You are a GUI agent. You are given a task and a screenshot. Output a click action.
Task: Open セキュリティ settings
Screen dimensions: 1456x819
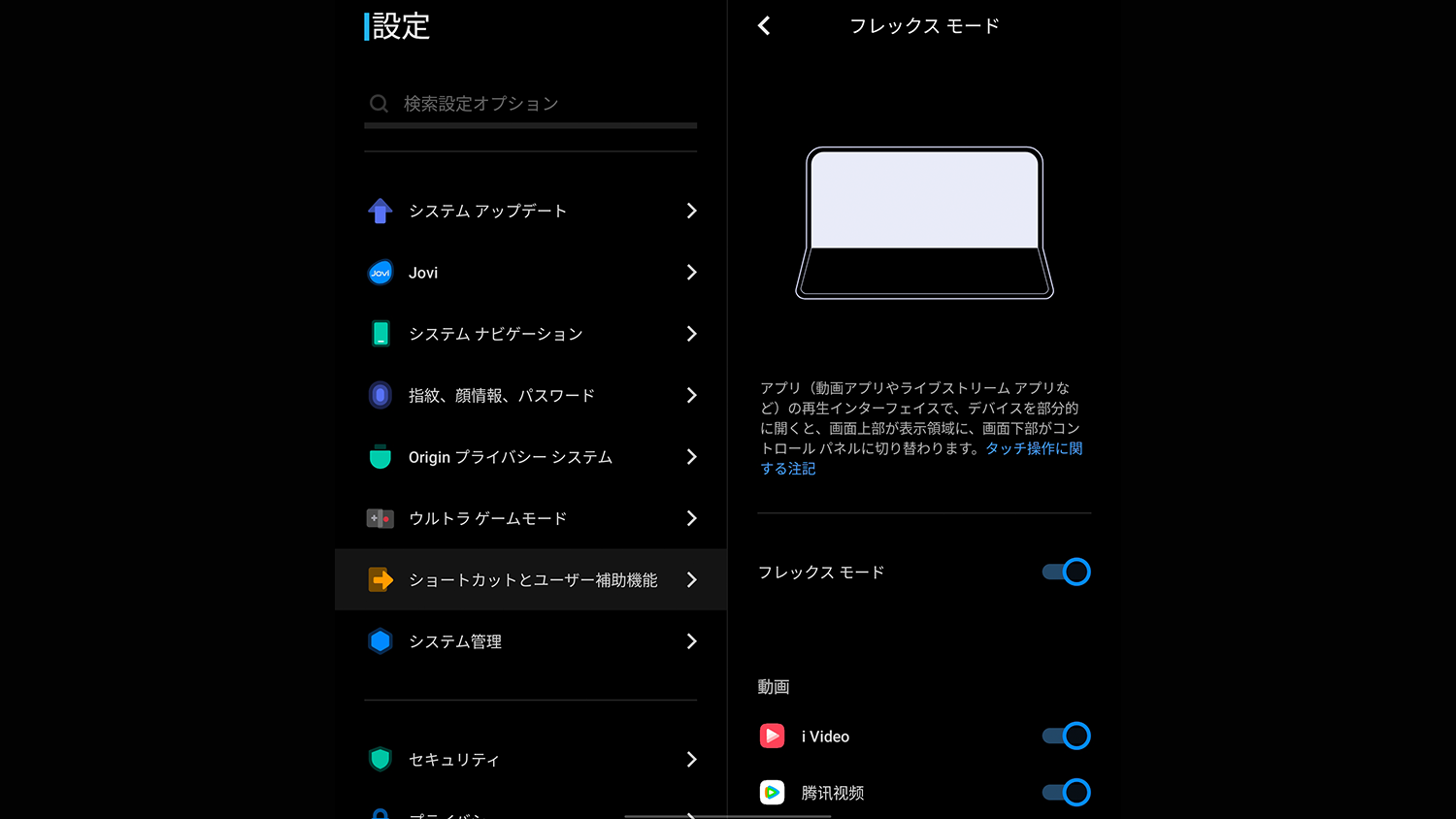pyautogui.click(x=530, y=759)
